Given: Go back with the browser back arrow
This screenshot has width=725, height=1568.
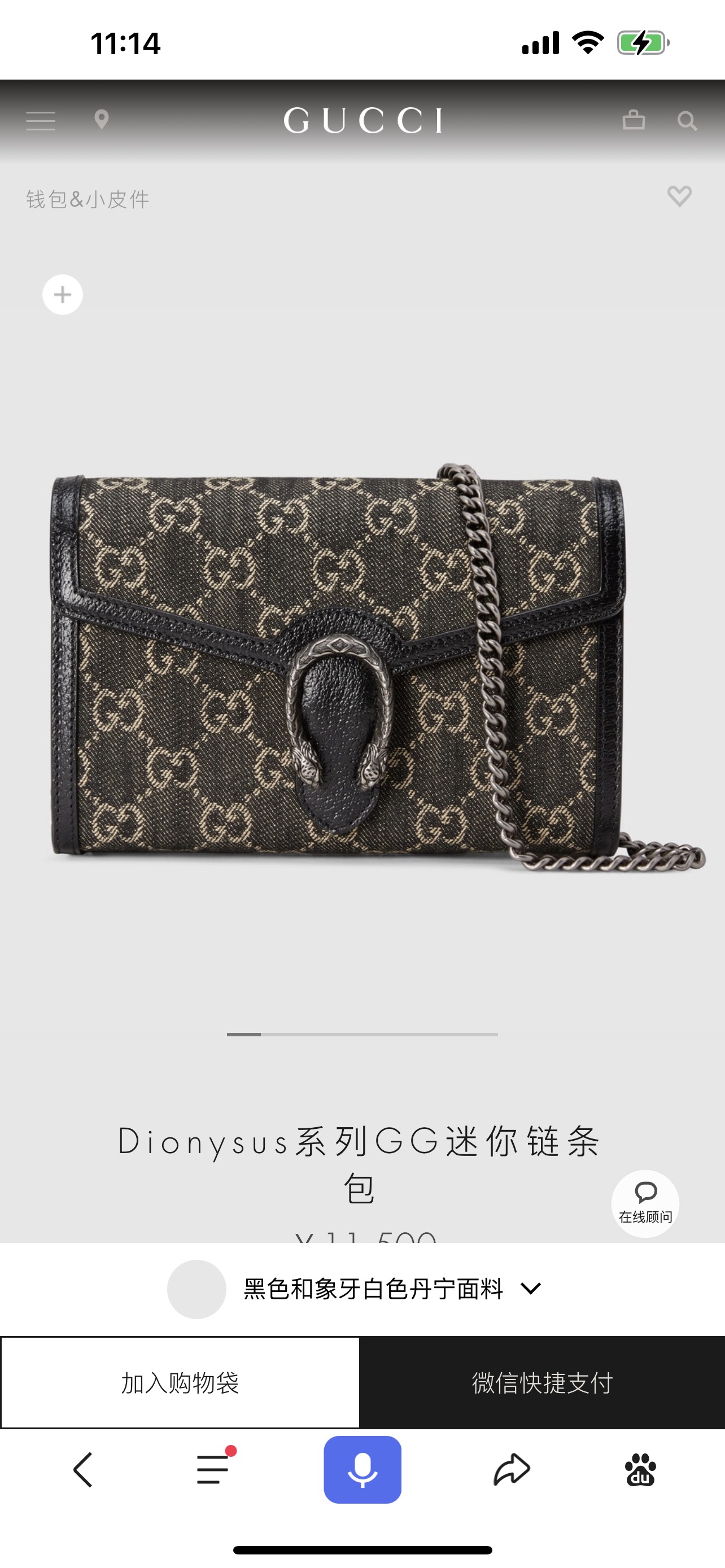Looking at the screenshot, I should (x=84, y=1469).
